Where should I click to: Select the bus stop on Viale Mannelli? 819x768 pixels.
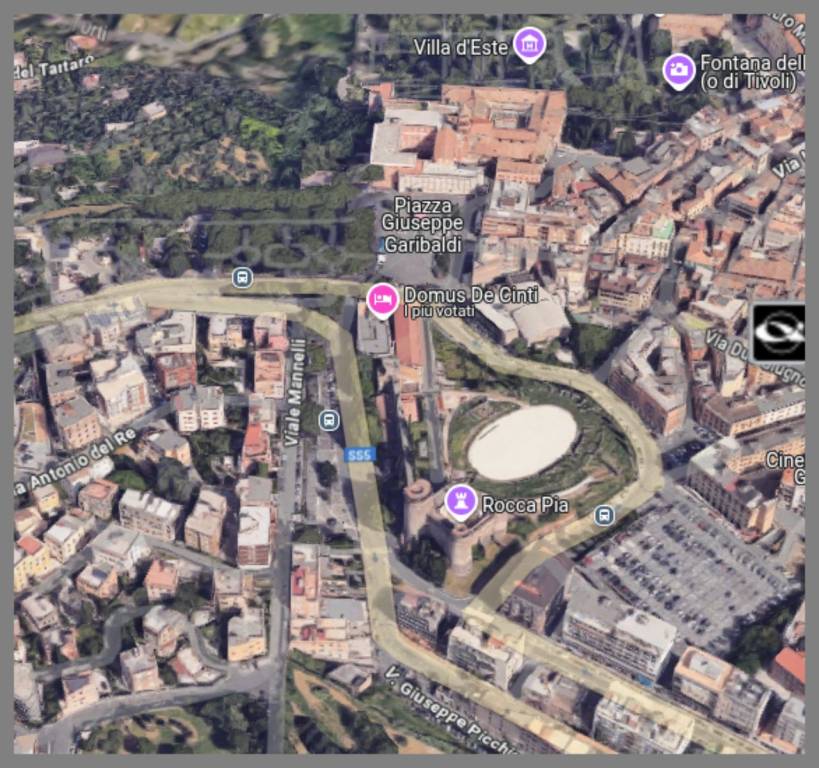(328, 420)
